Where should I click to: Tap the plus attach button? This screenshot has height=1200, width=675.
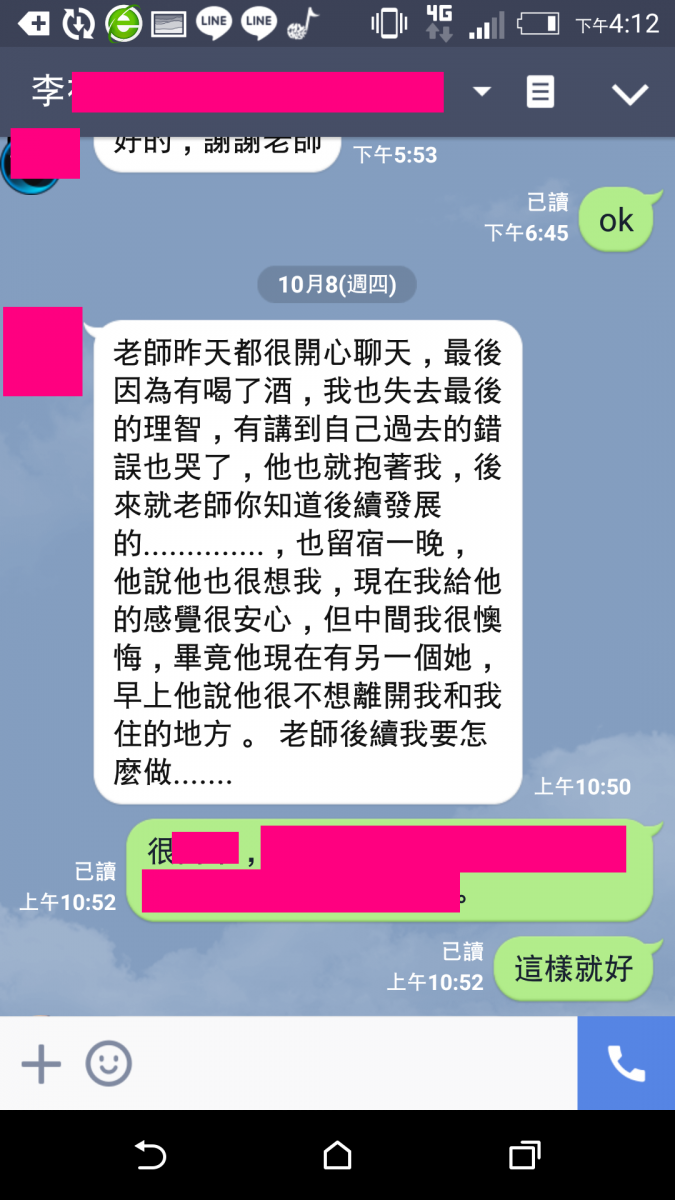coord(41,1064)
